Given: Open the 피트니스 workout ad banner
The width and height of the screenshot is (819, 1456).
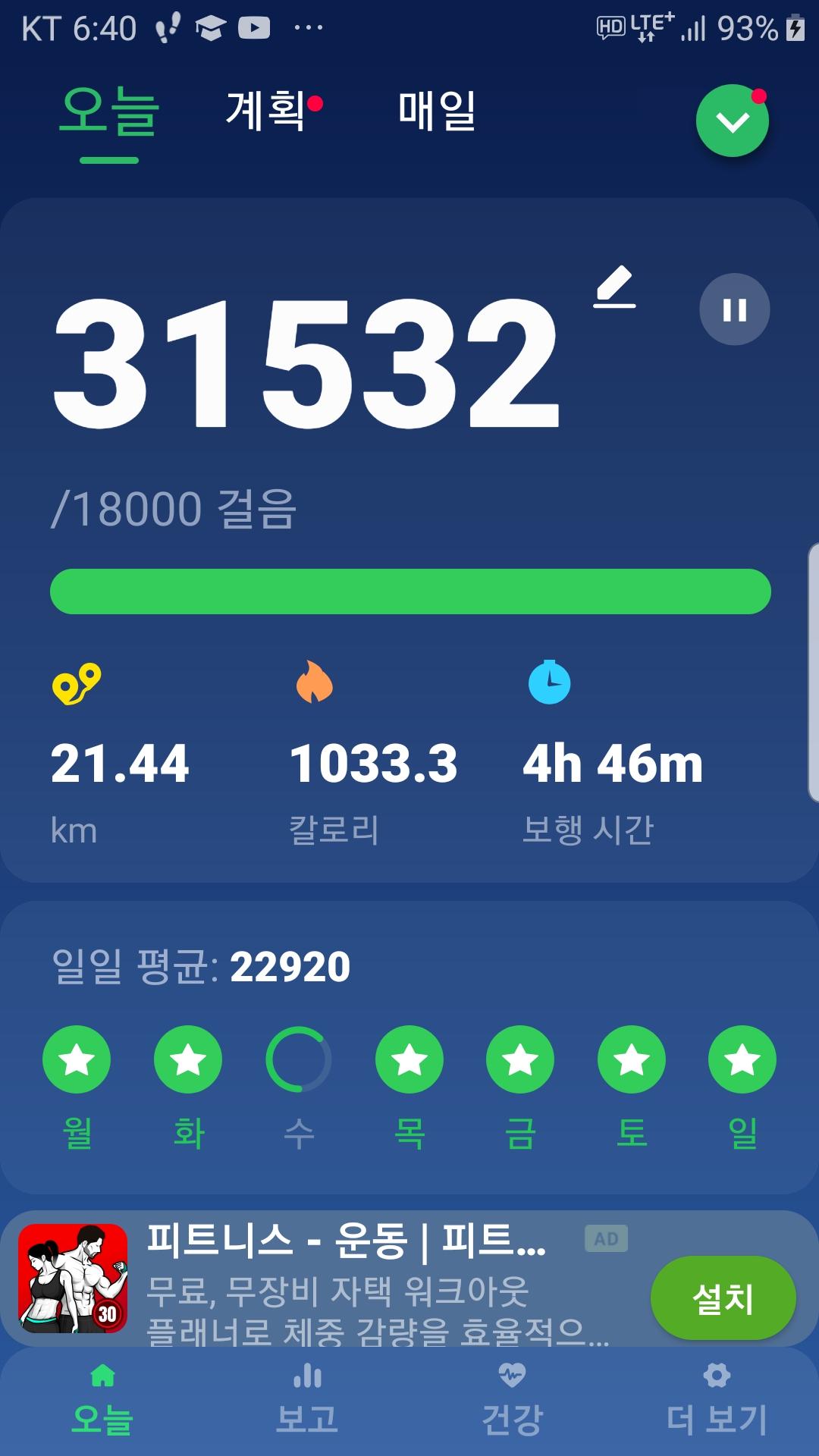Looking at the screenshot, I should tap(341, 1282).
